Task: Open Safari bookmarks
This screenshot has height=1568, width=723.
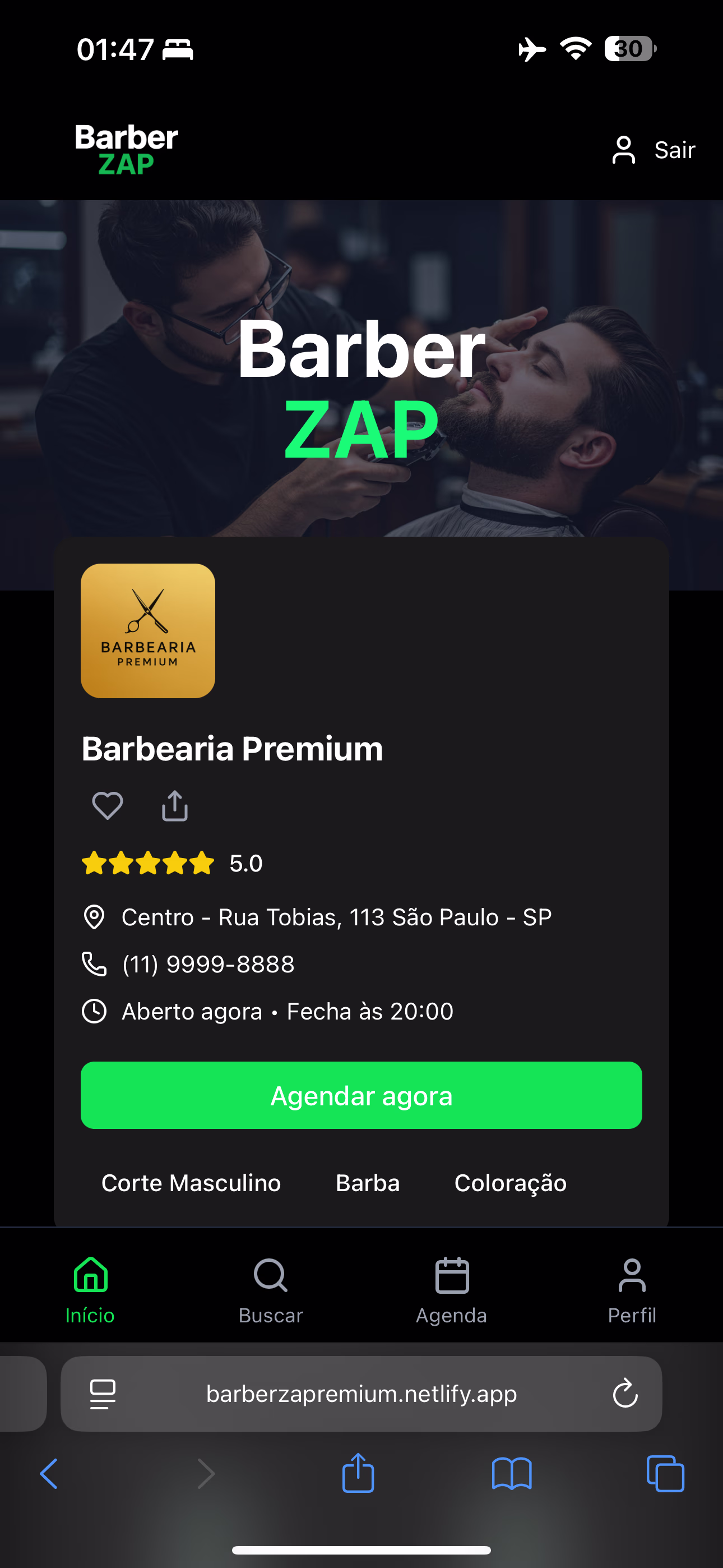Action: point(511,1474)
